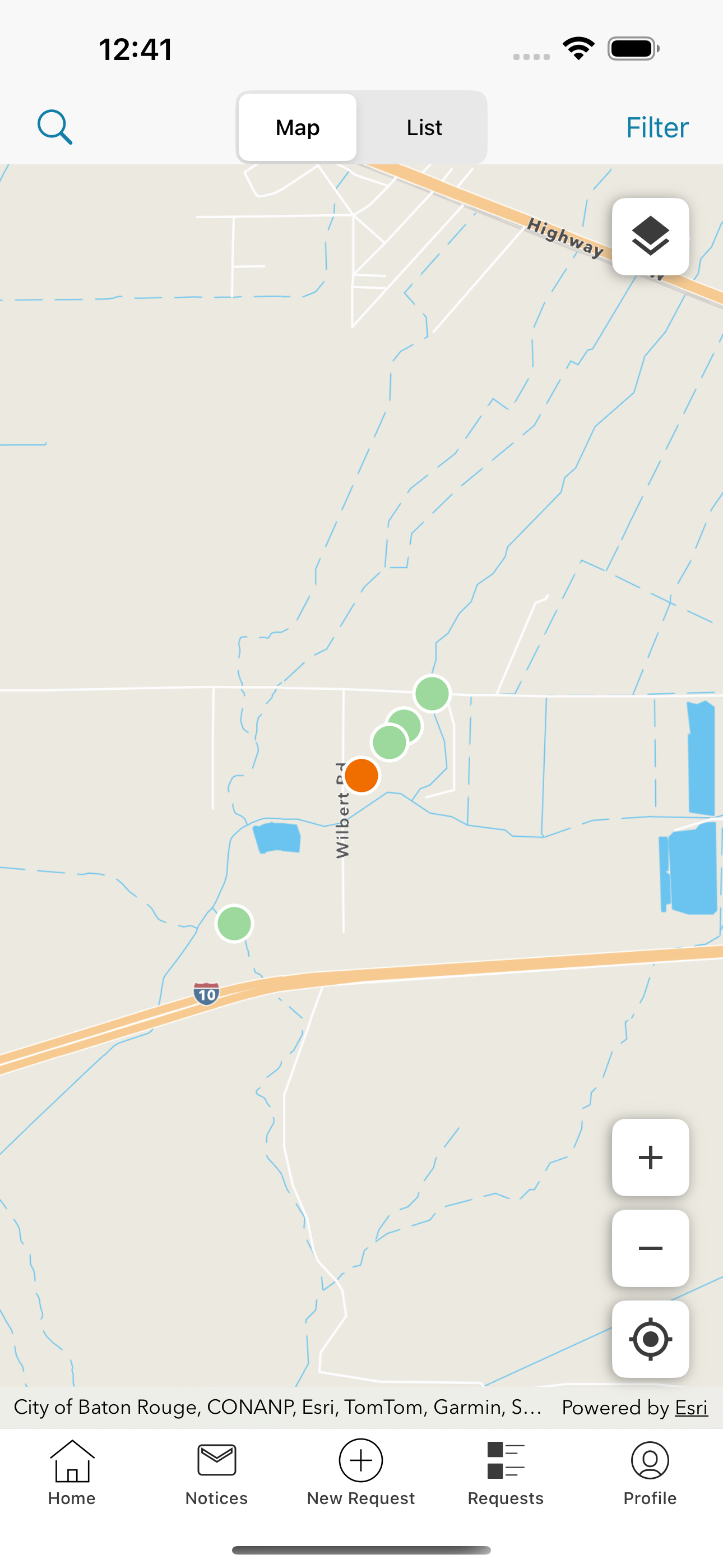
Task: Open the map layers button
Action: click(x=651, y=236)
